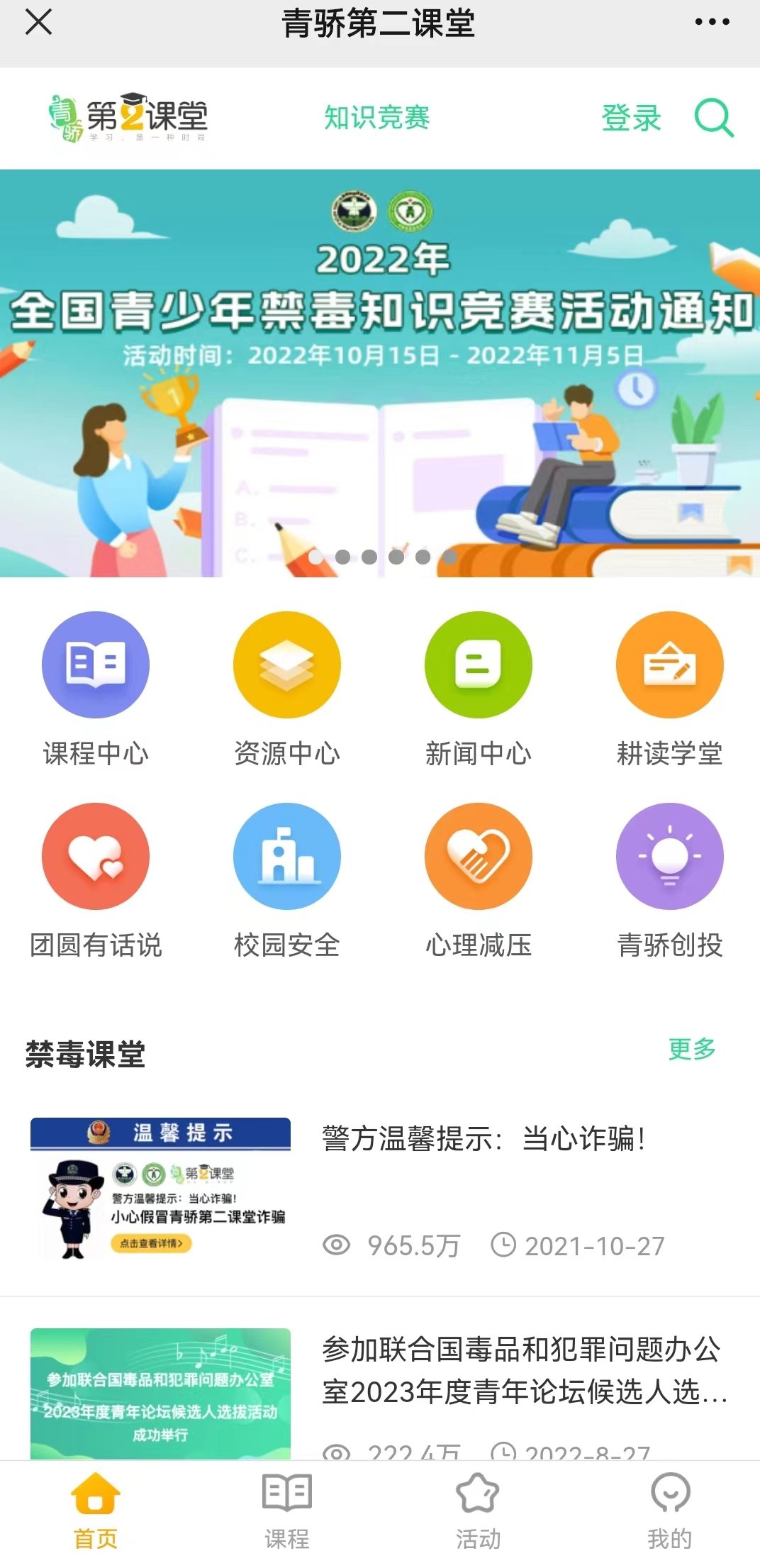
Task: Open 知识竞赛 link in header
Action: pyautogui.click(x=377, y=118)
